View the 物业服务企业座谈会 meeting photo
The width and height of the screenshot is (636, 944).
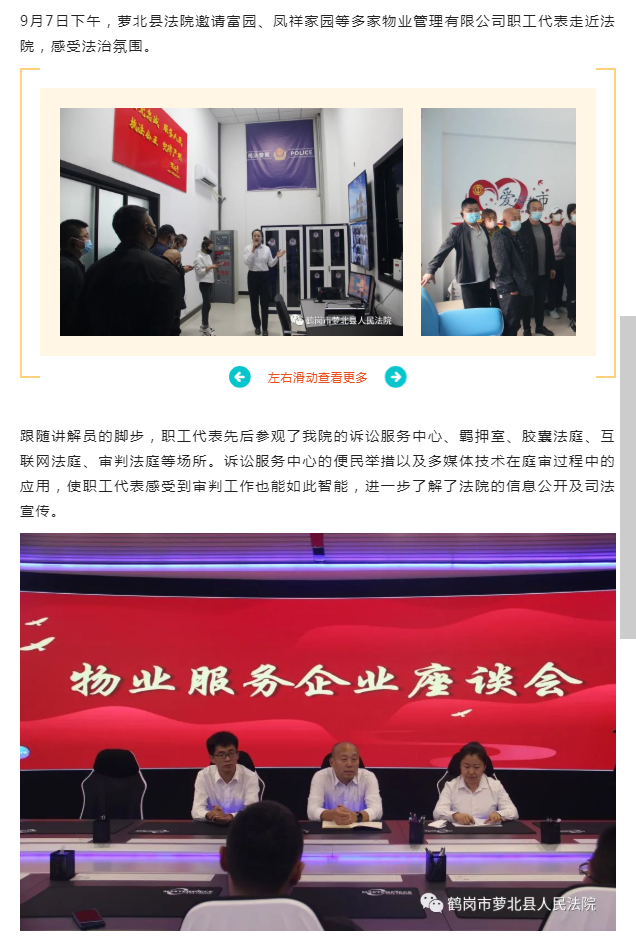click(318, 733)
